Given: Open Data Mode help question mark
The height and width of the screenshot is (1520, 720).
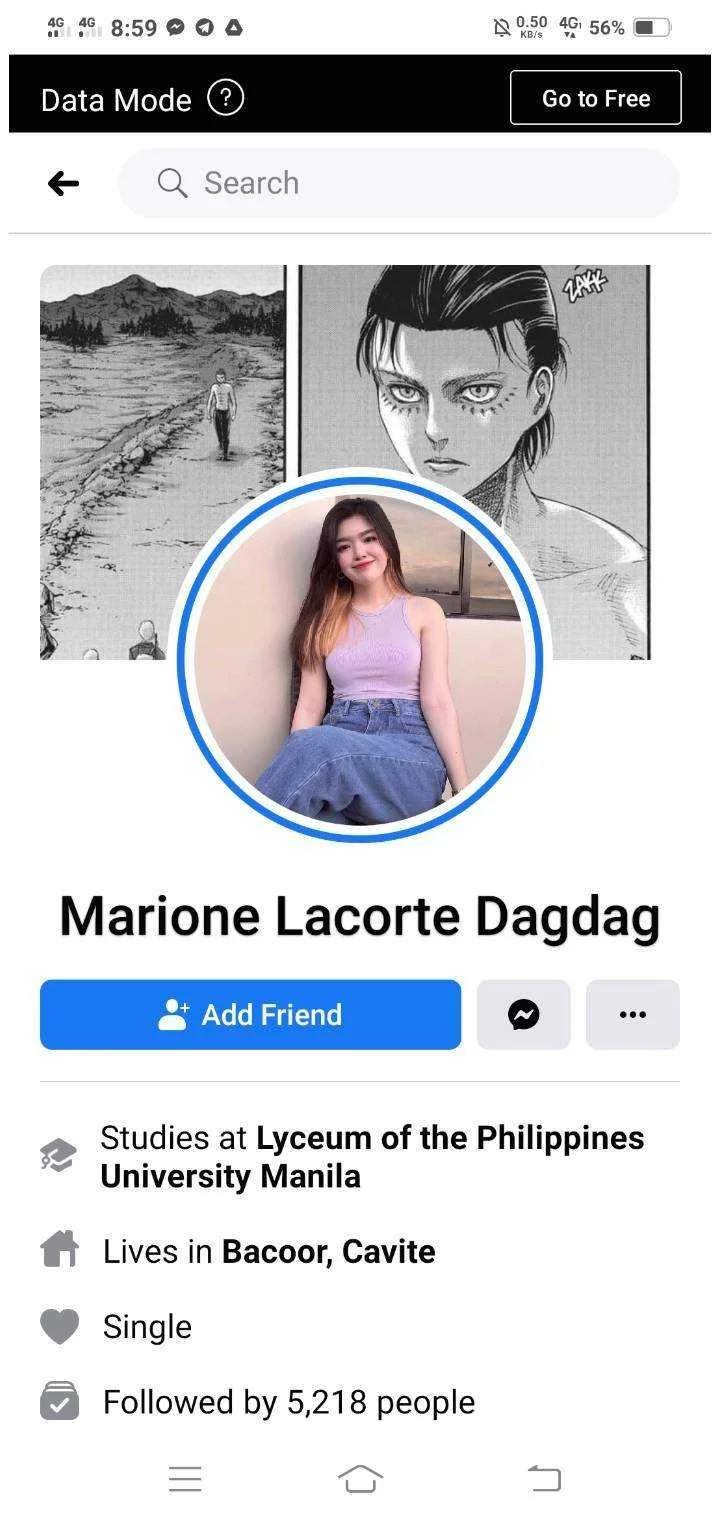Looking at the screenshot, I should (x=225, y=98).
